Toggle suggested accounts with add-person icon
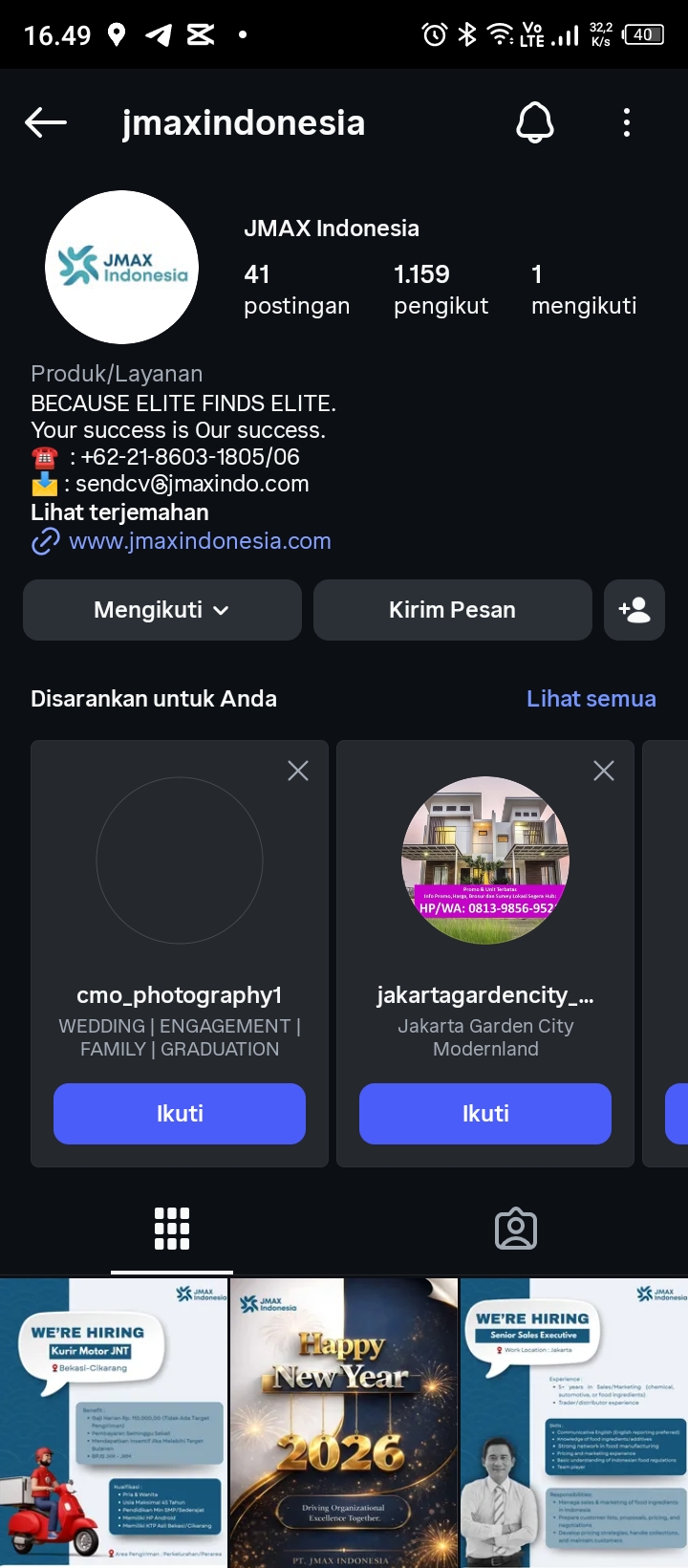Viewport: 688px width, 1568px height. pos(634,610)
